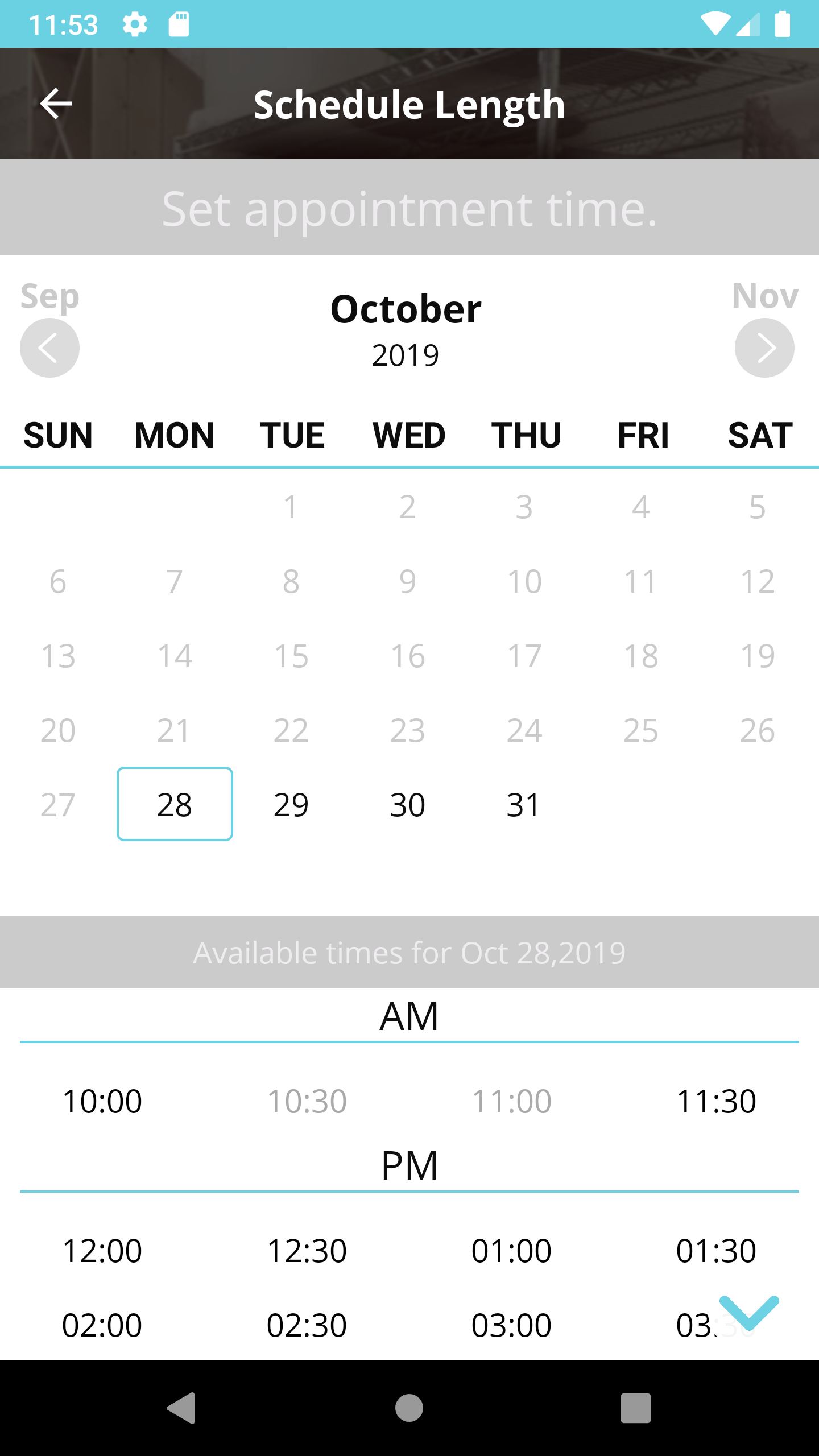Viewport: 819px width, 1456px height.
Task: Pick the 03:00 PM time slot
Action: (x=512, y=1325)
